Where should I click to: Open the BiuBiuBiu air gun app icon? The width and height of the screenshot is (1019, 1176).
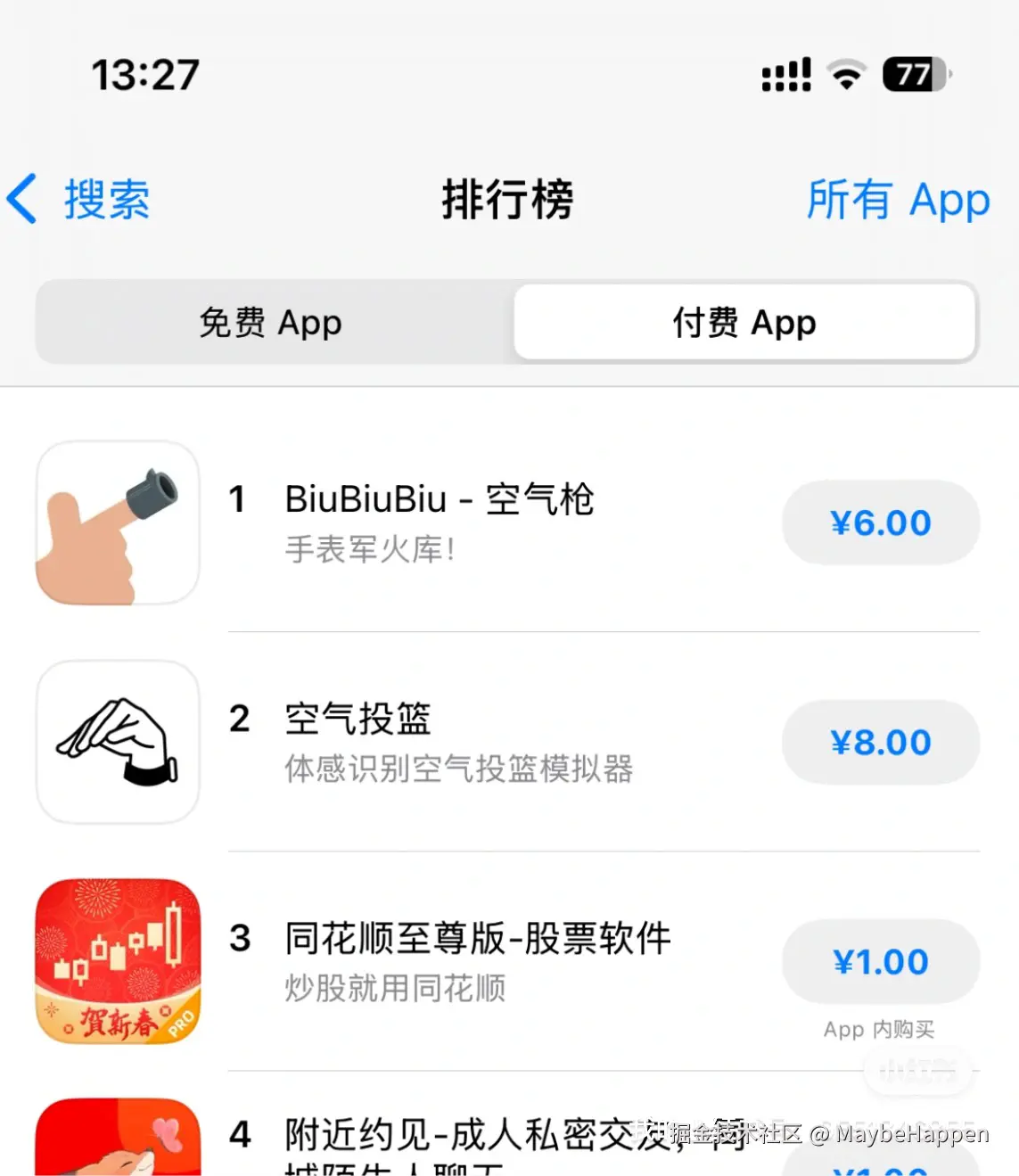pyautogui.click(x=117, y=524)
